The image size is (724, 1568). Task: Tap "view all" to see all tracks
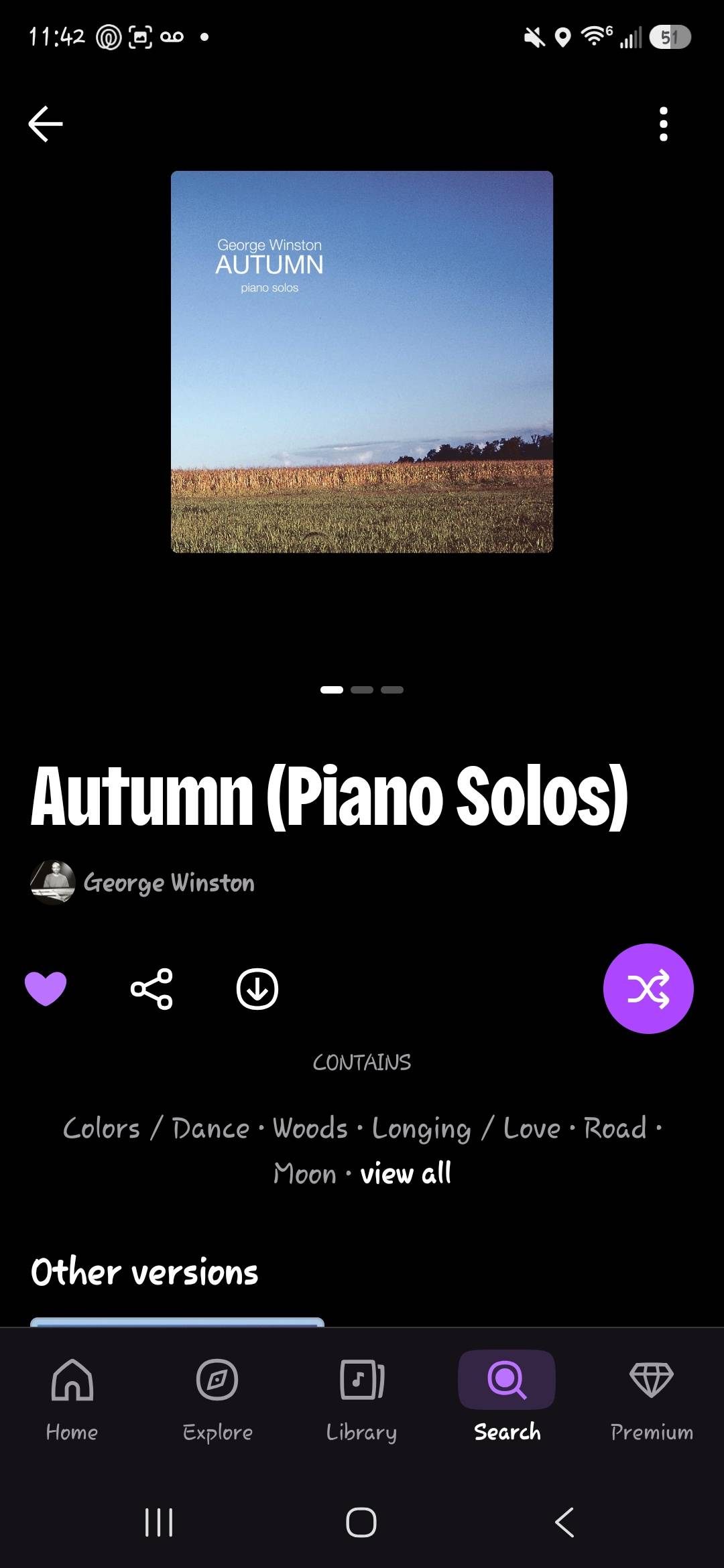406,1173
